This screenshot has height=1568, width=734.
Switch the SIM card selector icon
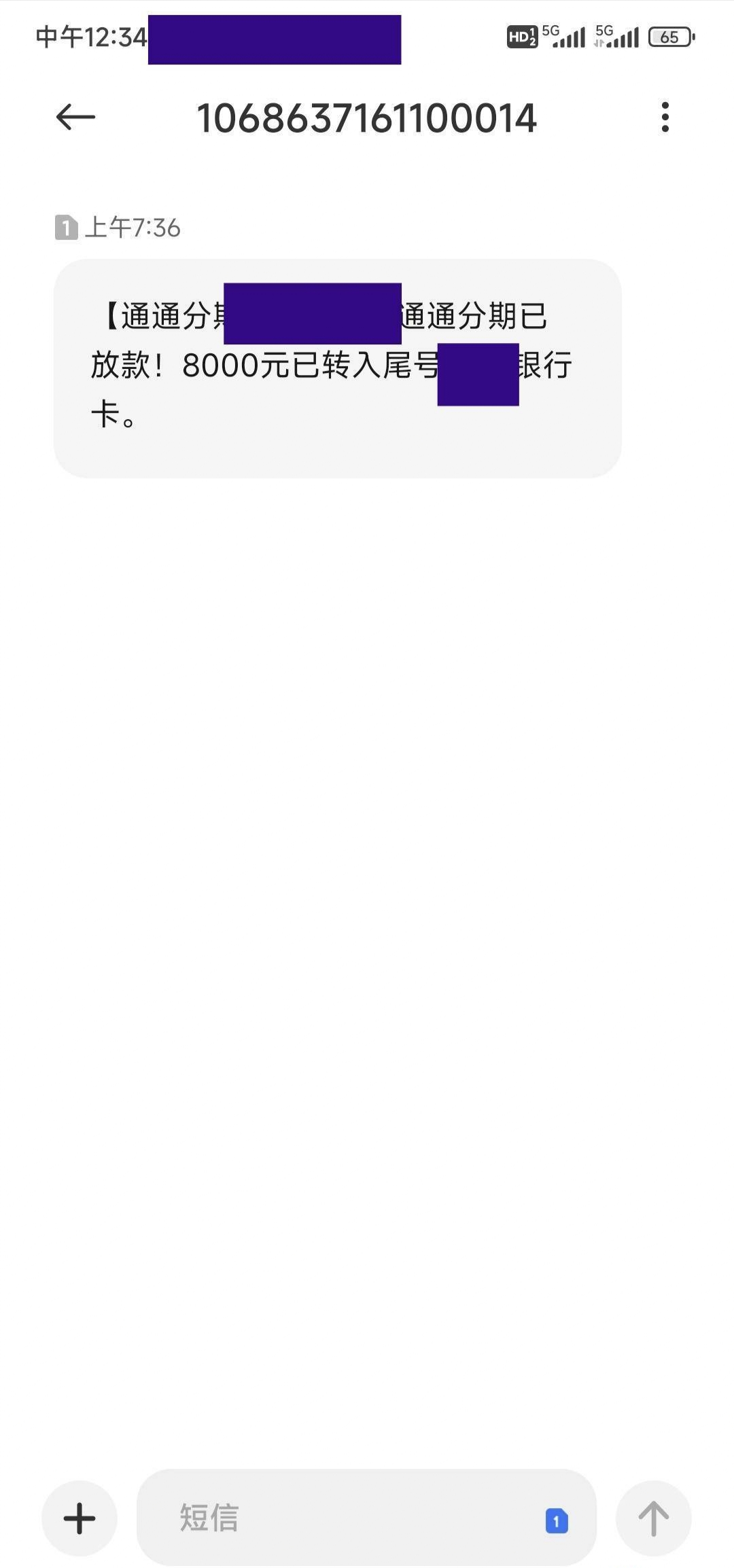557,1520
